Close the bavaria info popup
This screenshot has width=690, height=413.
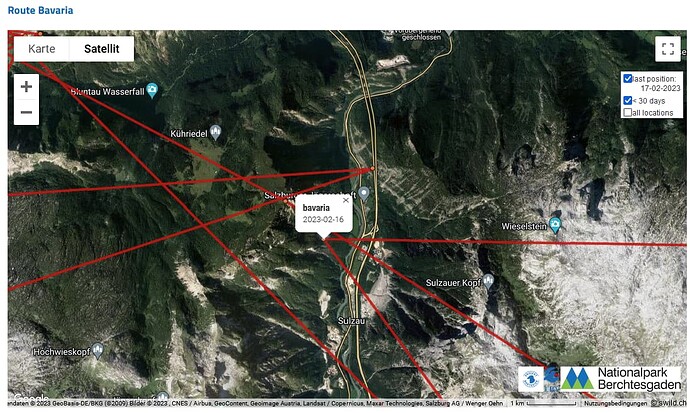click(x=346, y=200)
